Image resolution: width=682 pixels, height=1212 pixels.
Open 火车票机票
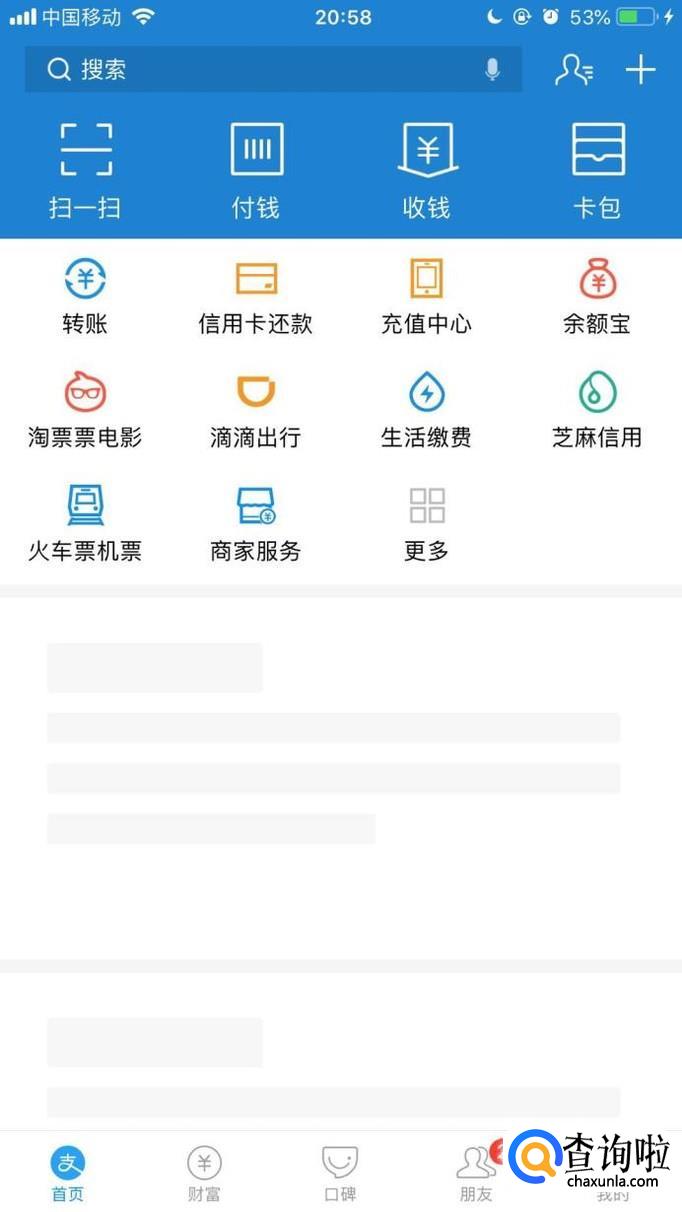(85, 523)
